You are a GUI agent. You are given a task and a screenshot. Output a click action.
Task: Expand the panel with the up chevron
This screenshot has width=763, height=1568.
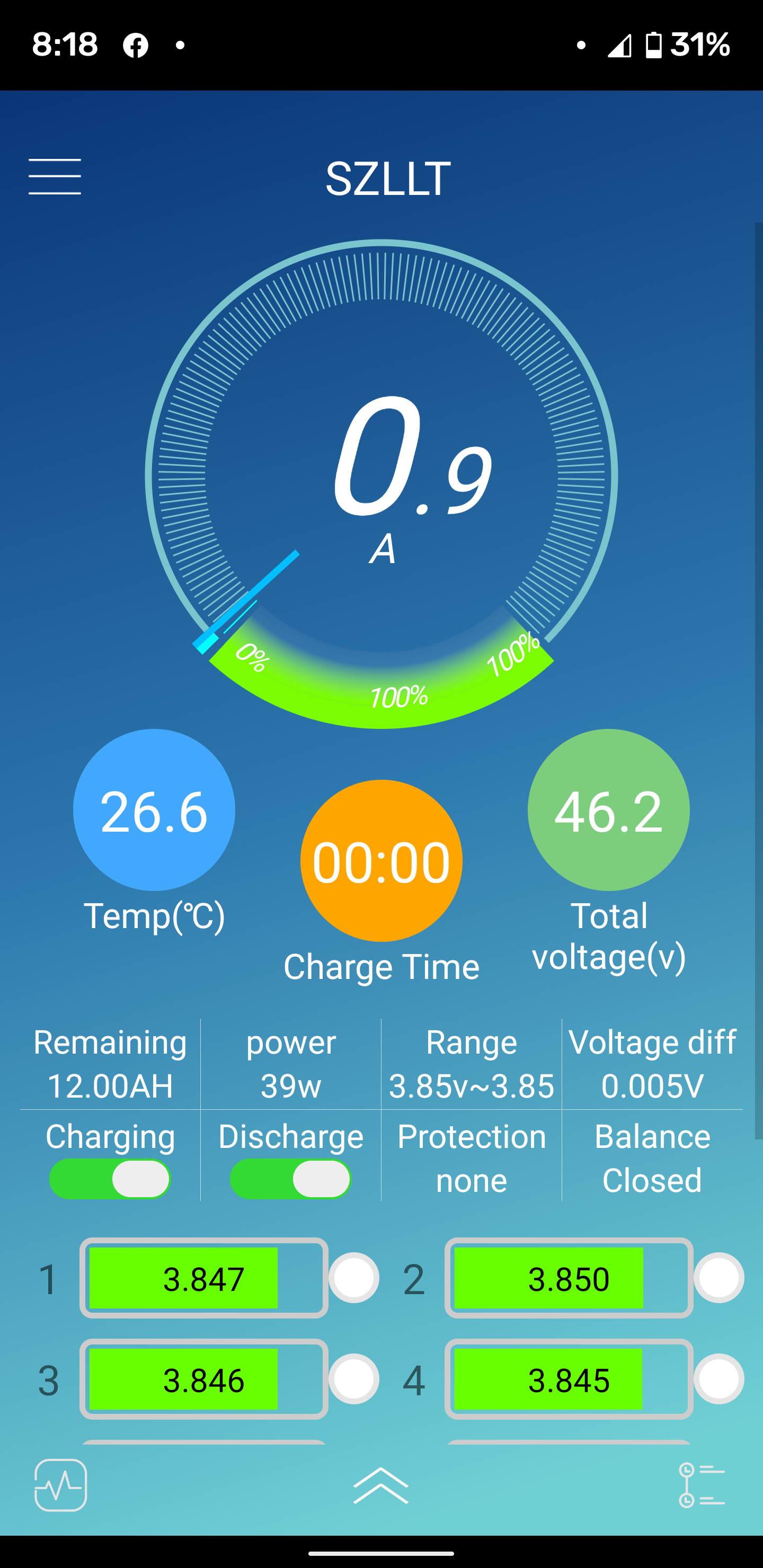click(381, 1486)
